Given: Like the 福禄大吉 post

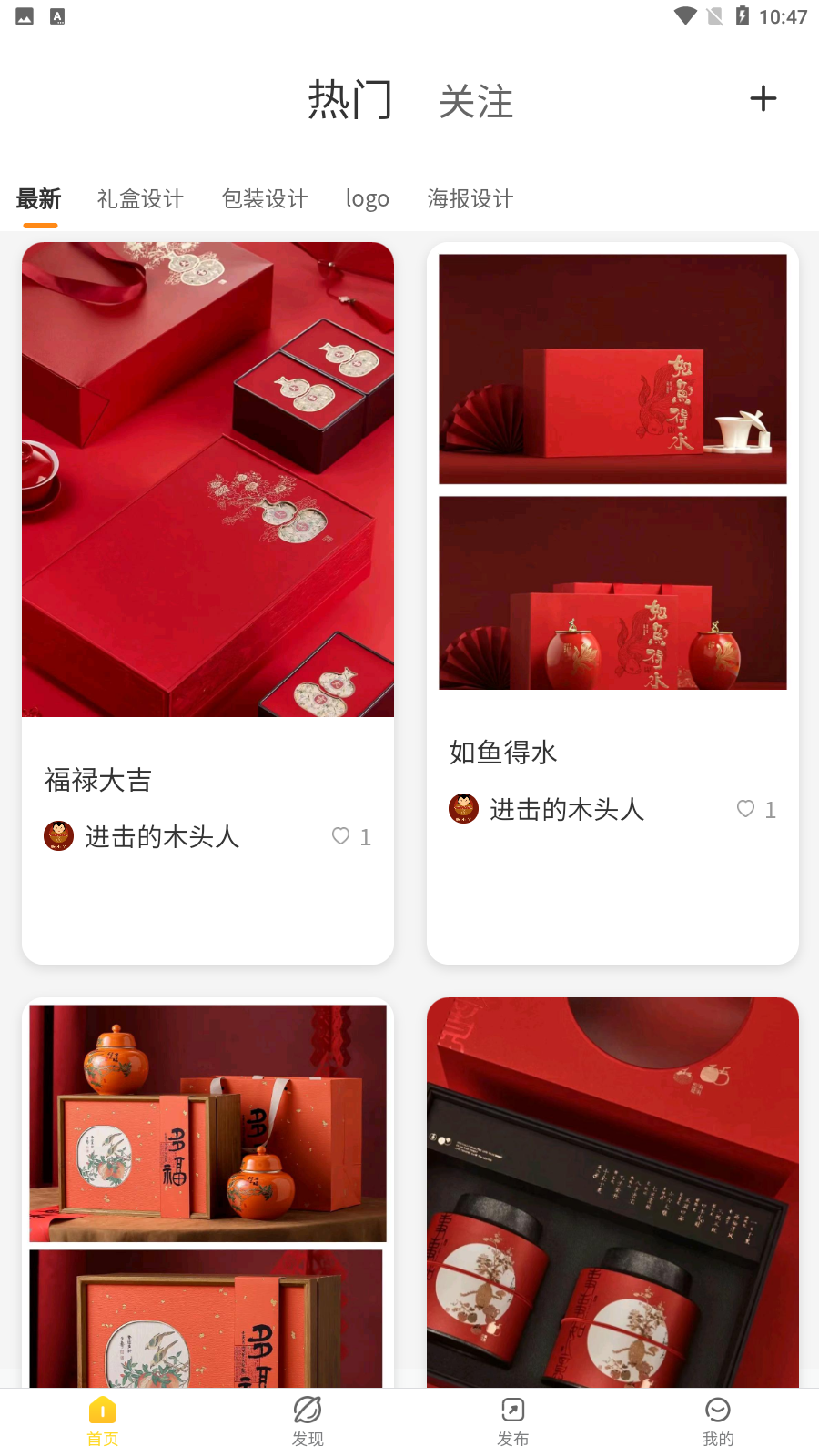Looking at the screenshot, I should tap(341, 836).
